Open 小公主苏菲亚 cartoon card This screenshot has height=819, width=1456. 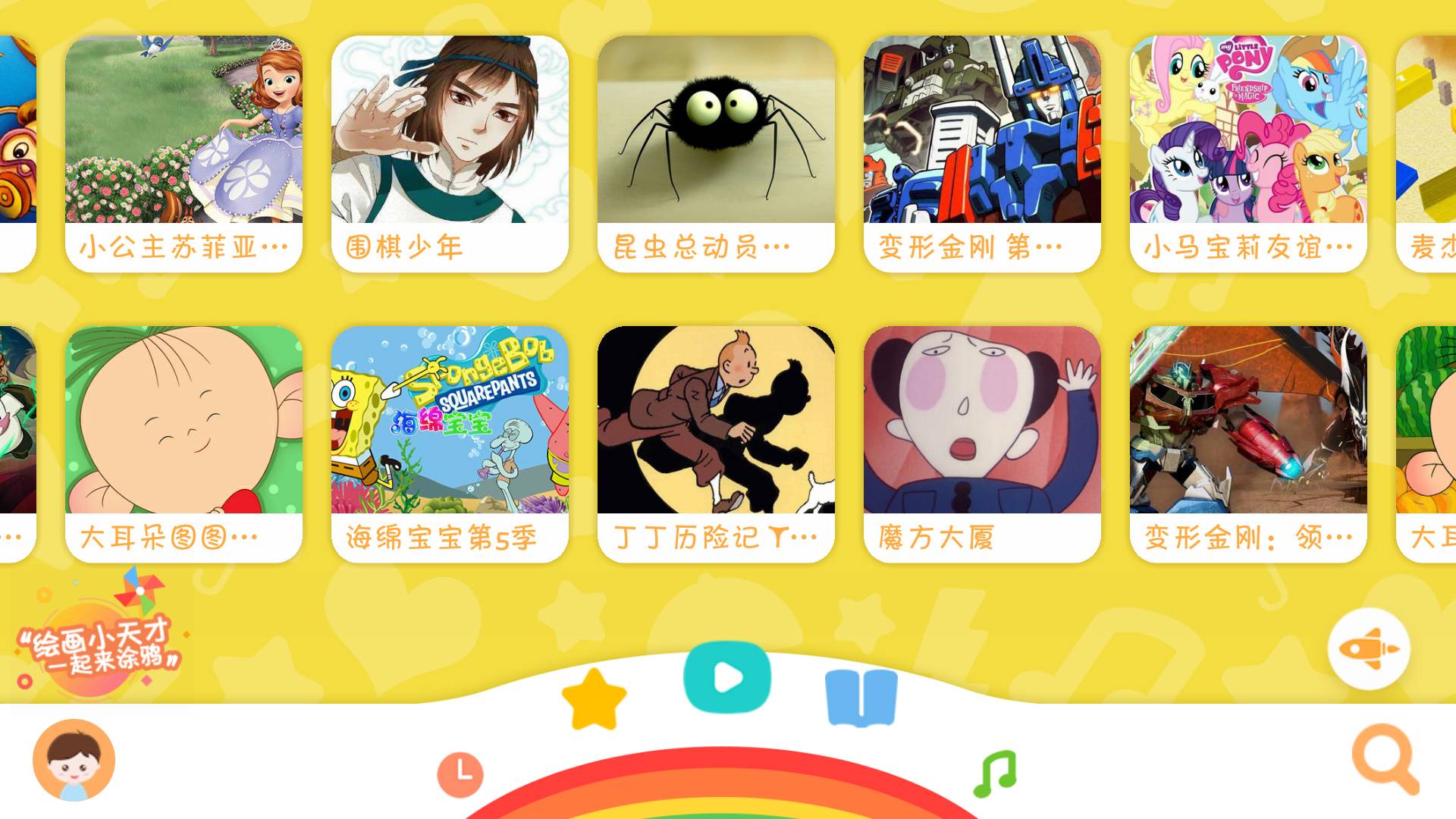[184, 153]
